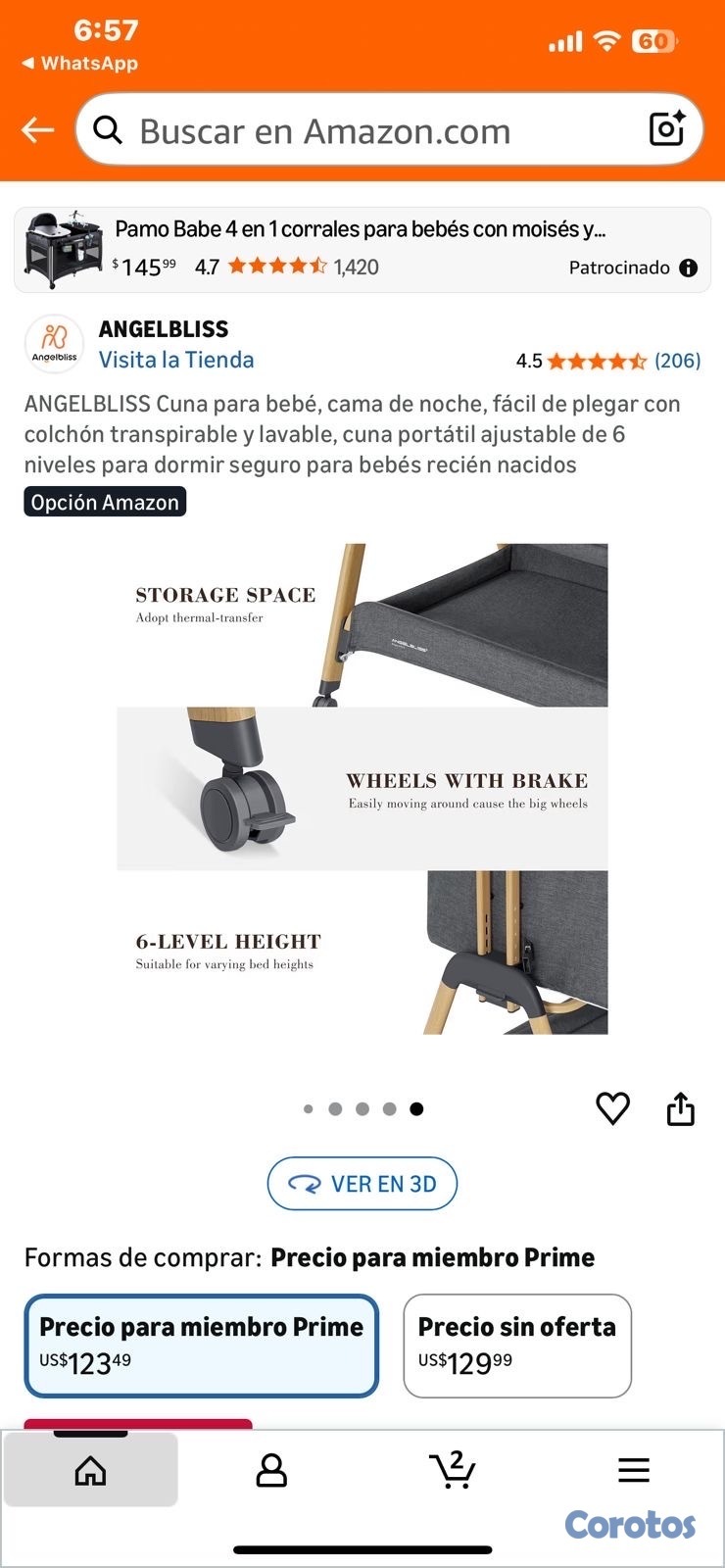This screenshot has width=725, height=1568.
Task: Tap VER EN 3D button
Action: tap(362, 1184)
